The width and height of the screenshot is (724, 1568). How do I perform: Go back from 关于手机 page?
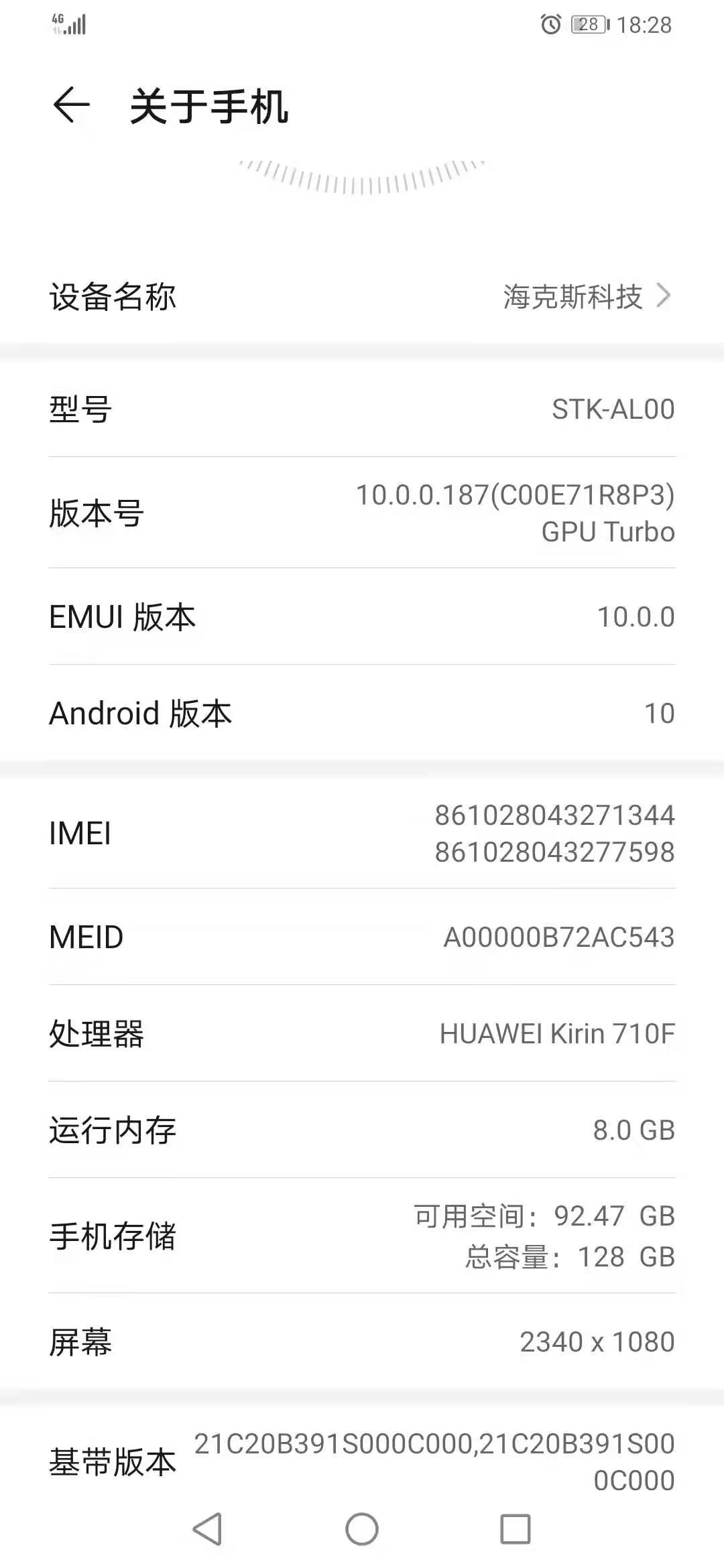[x=71, y=106]
